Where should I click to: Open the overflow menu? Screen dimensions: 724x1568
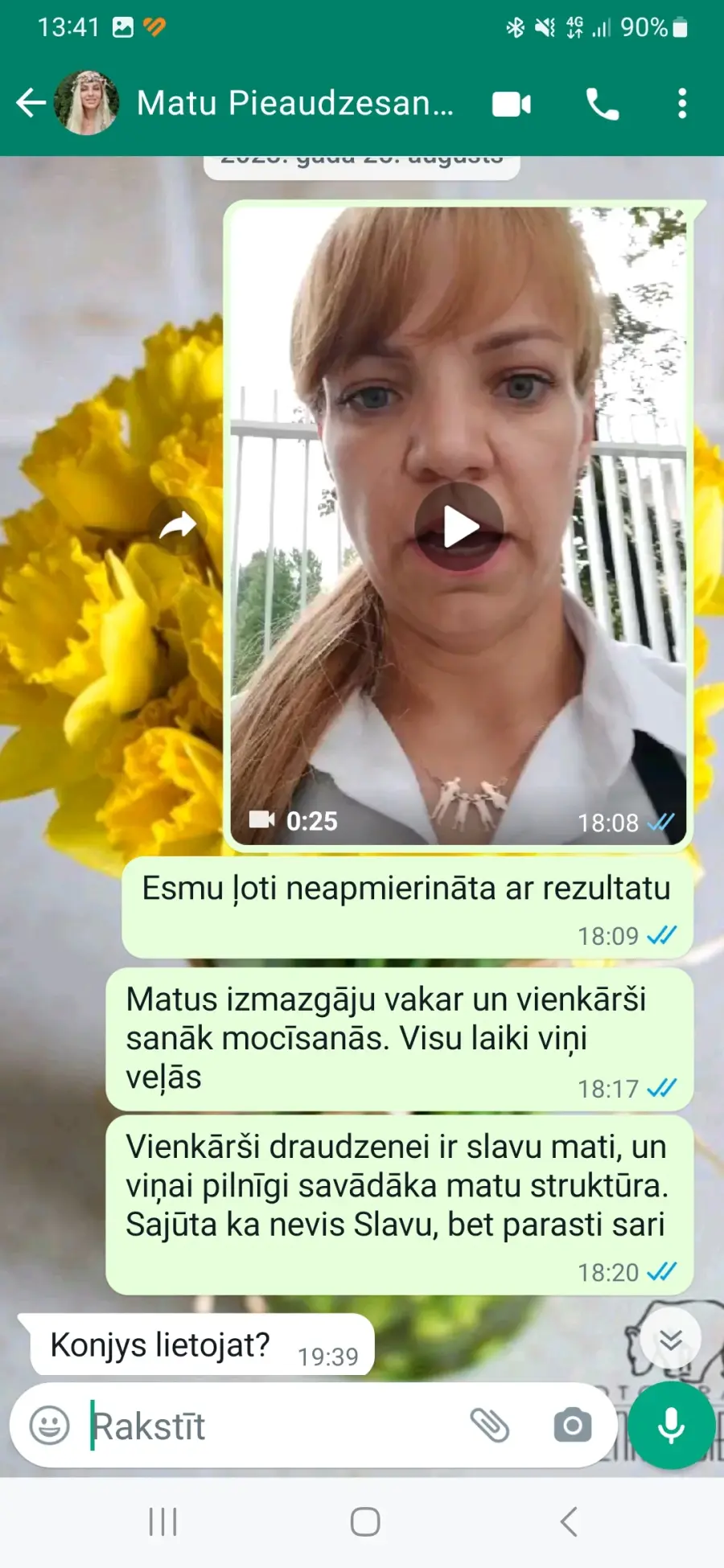click(x=682, y=104)
